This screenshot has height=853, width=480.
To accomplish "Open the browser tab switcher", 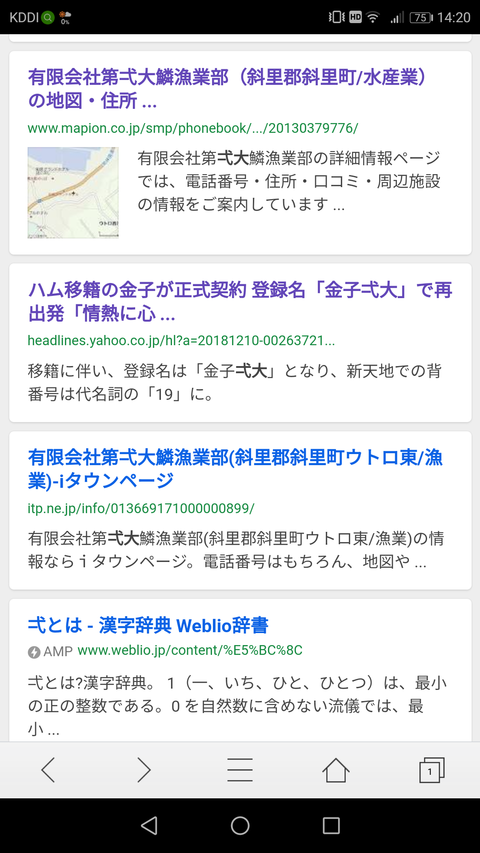I will [432, 770].
